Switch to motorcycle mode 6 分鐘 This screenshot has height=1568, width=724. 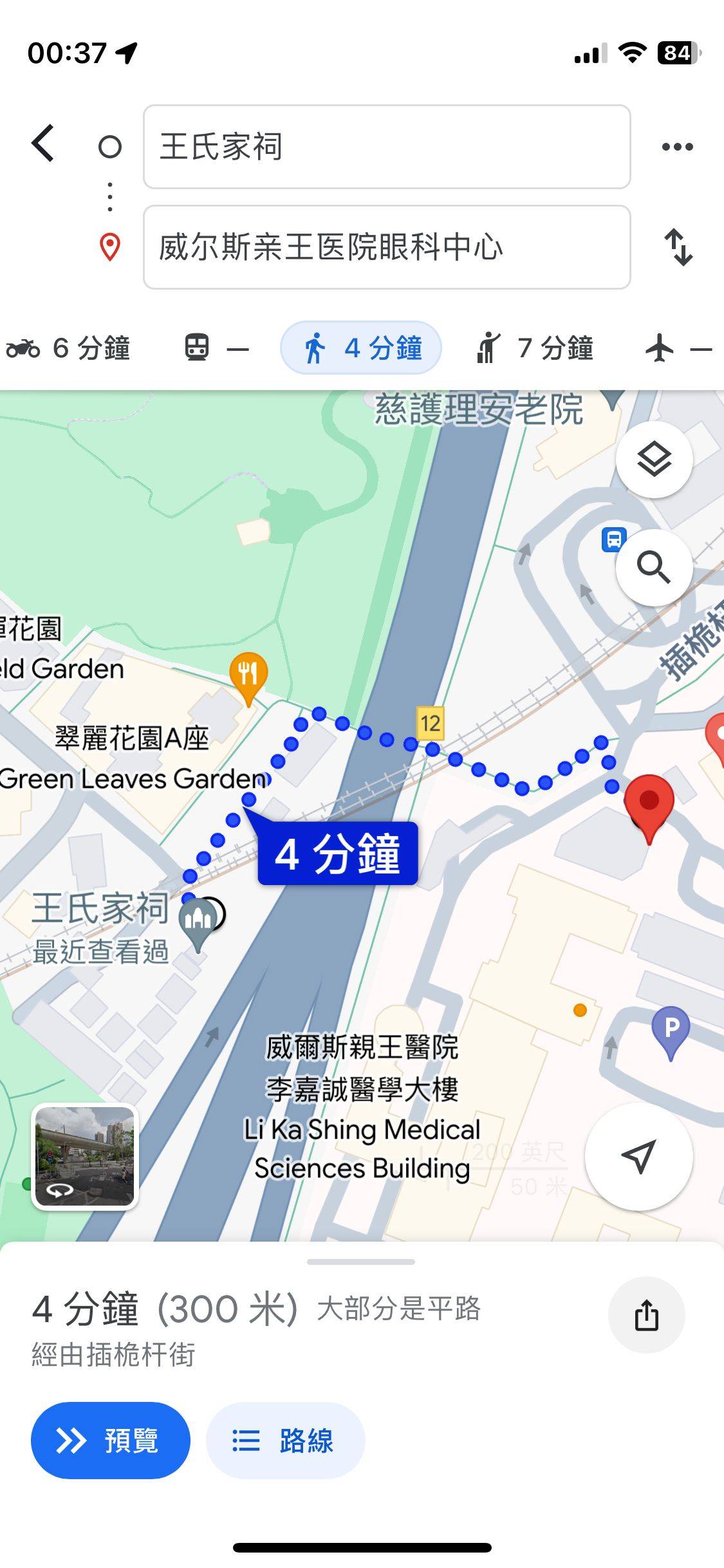(68, 348)
